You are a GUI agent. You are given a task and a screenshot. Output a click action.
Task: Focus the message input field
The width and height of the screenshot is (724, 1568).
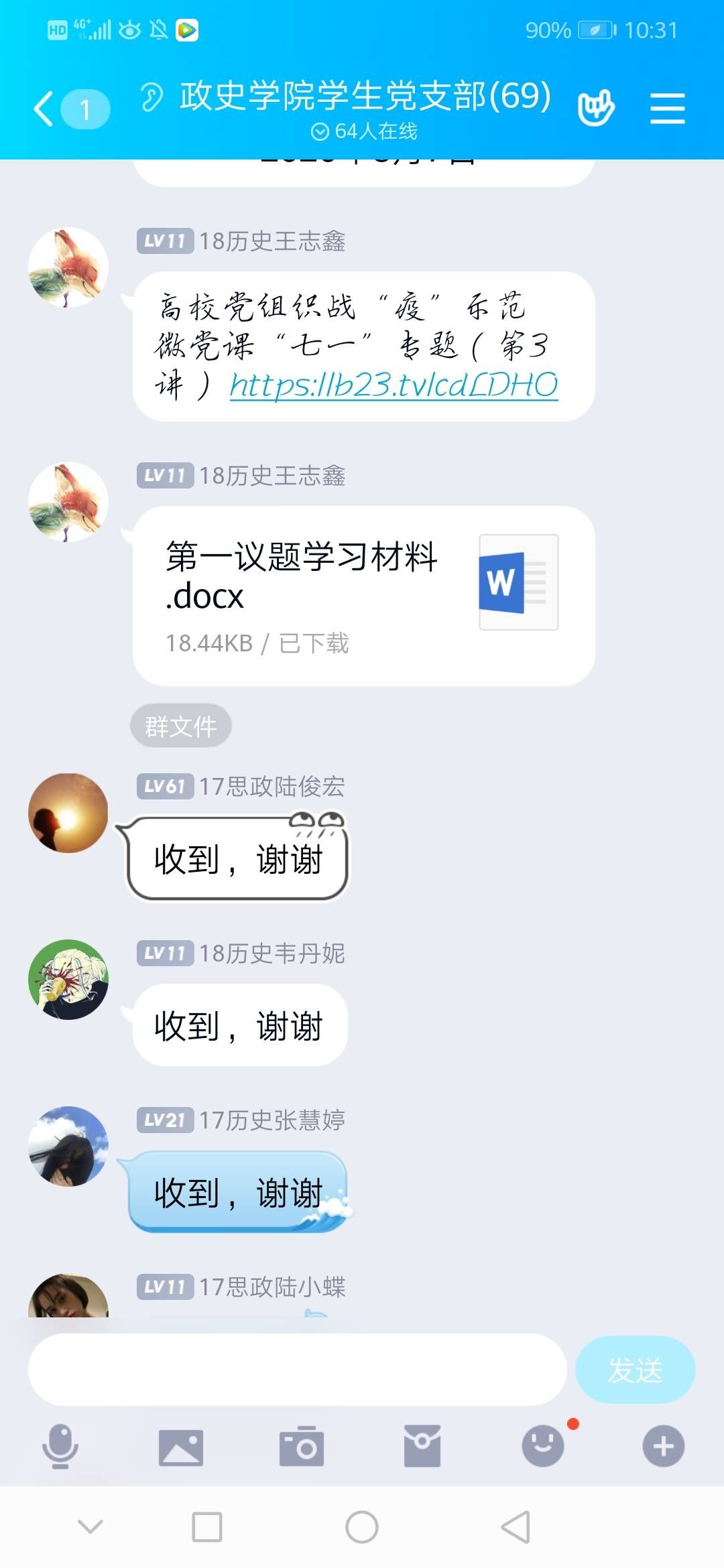coord(297,1369)
